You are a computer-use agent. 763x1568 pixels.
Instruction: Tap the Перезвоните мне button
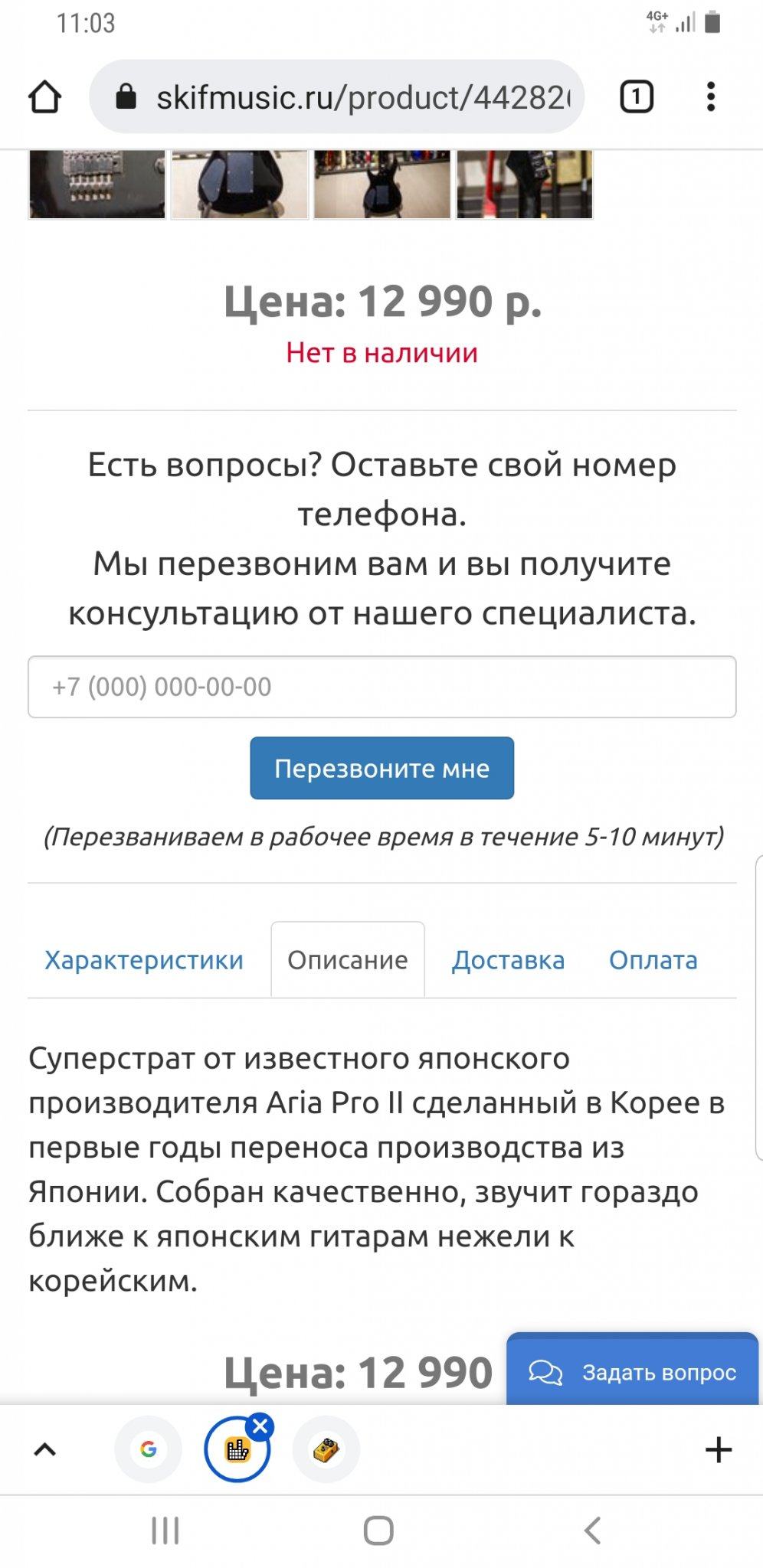coord(381,768)
